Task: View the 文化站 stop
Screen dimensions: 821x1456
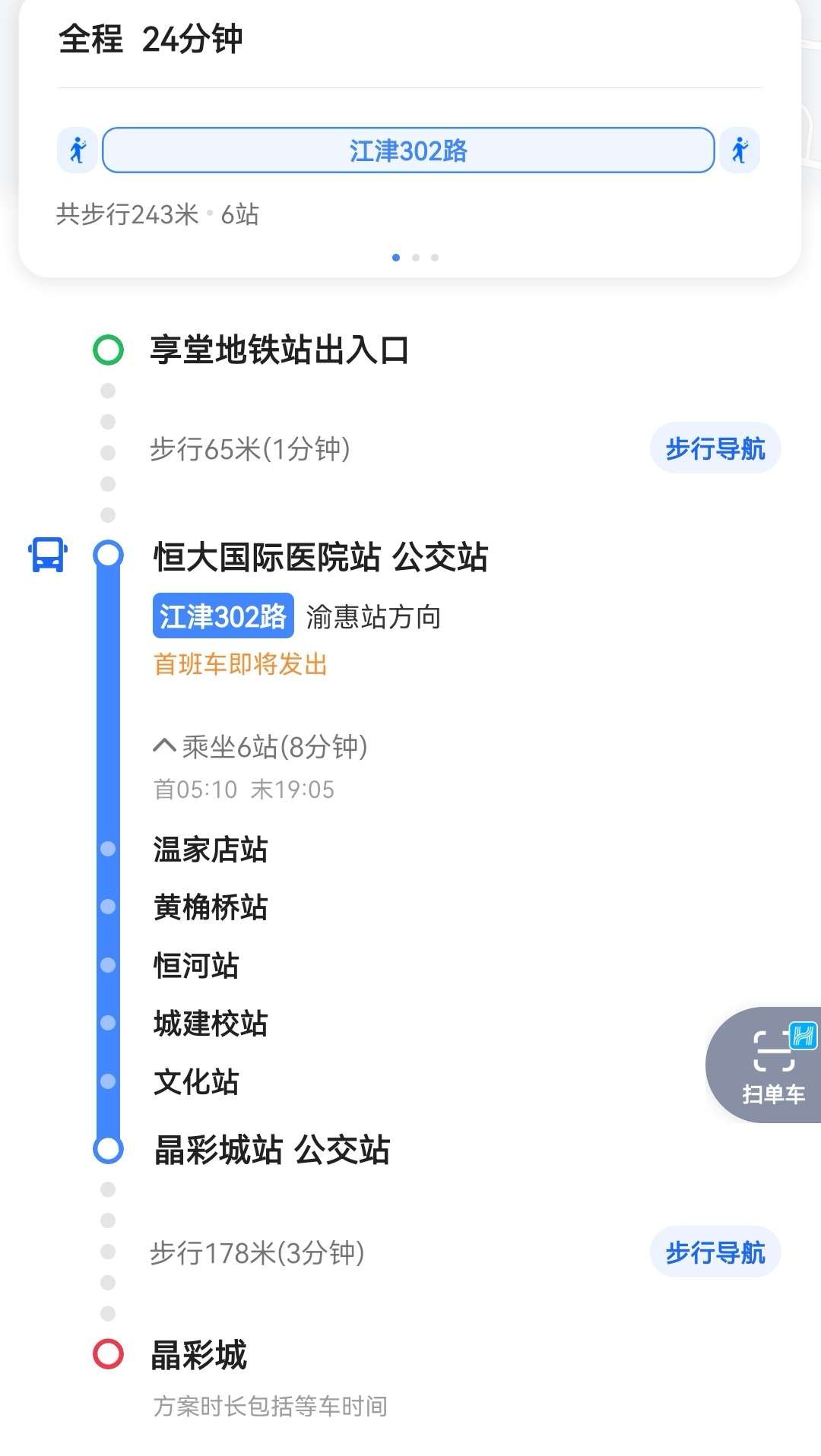Action: (x=196, y=1082)
